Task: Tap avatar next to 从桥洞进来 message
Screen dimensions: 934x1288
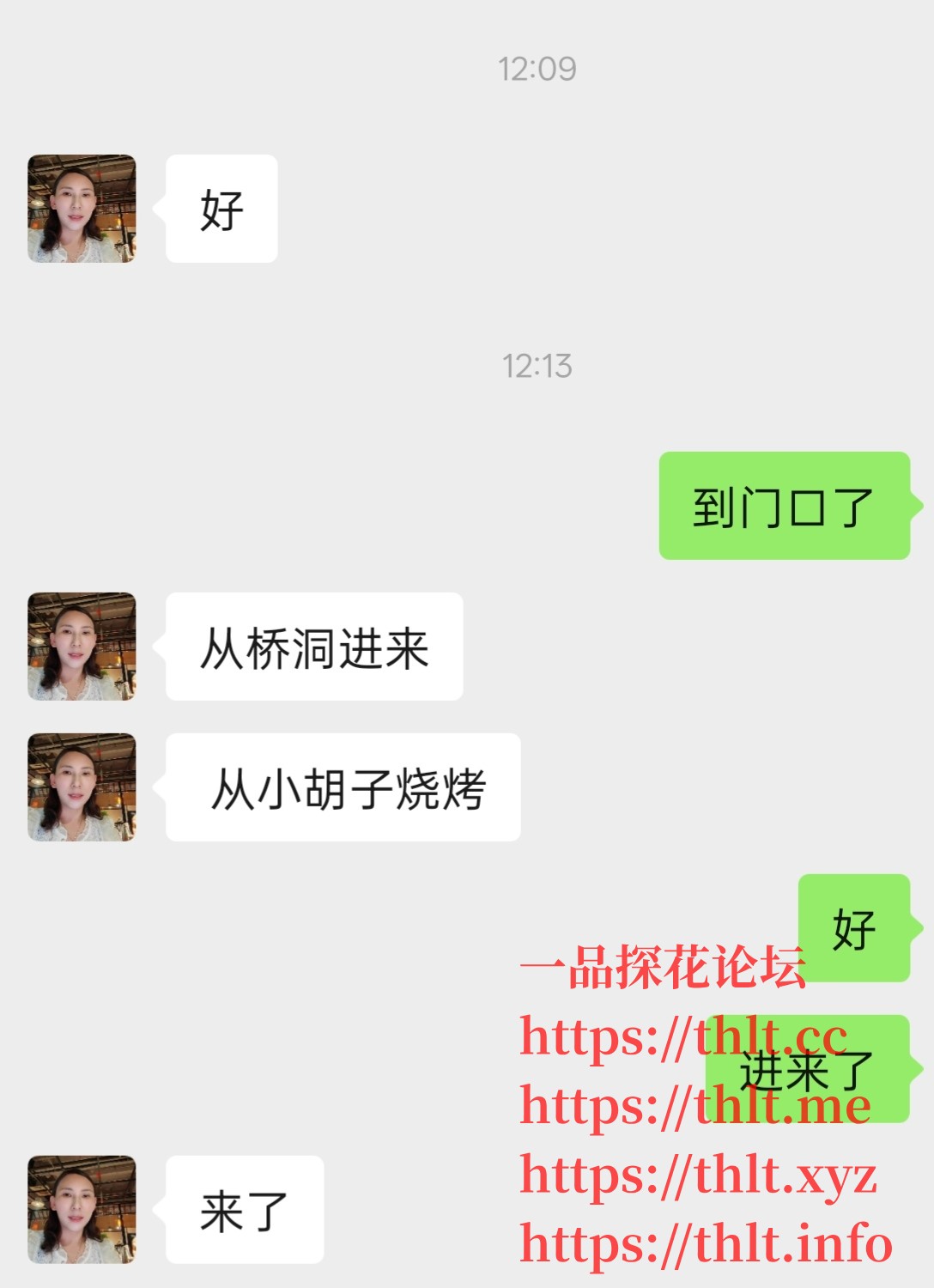Action: [82, 647]
